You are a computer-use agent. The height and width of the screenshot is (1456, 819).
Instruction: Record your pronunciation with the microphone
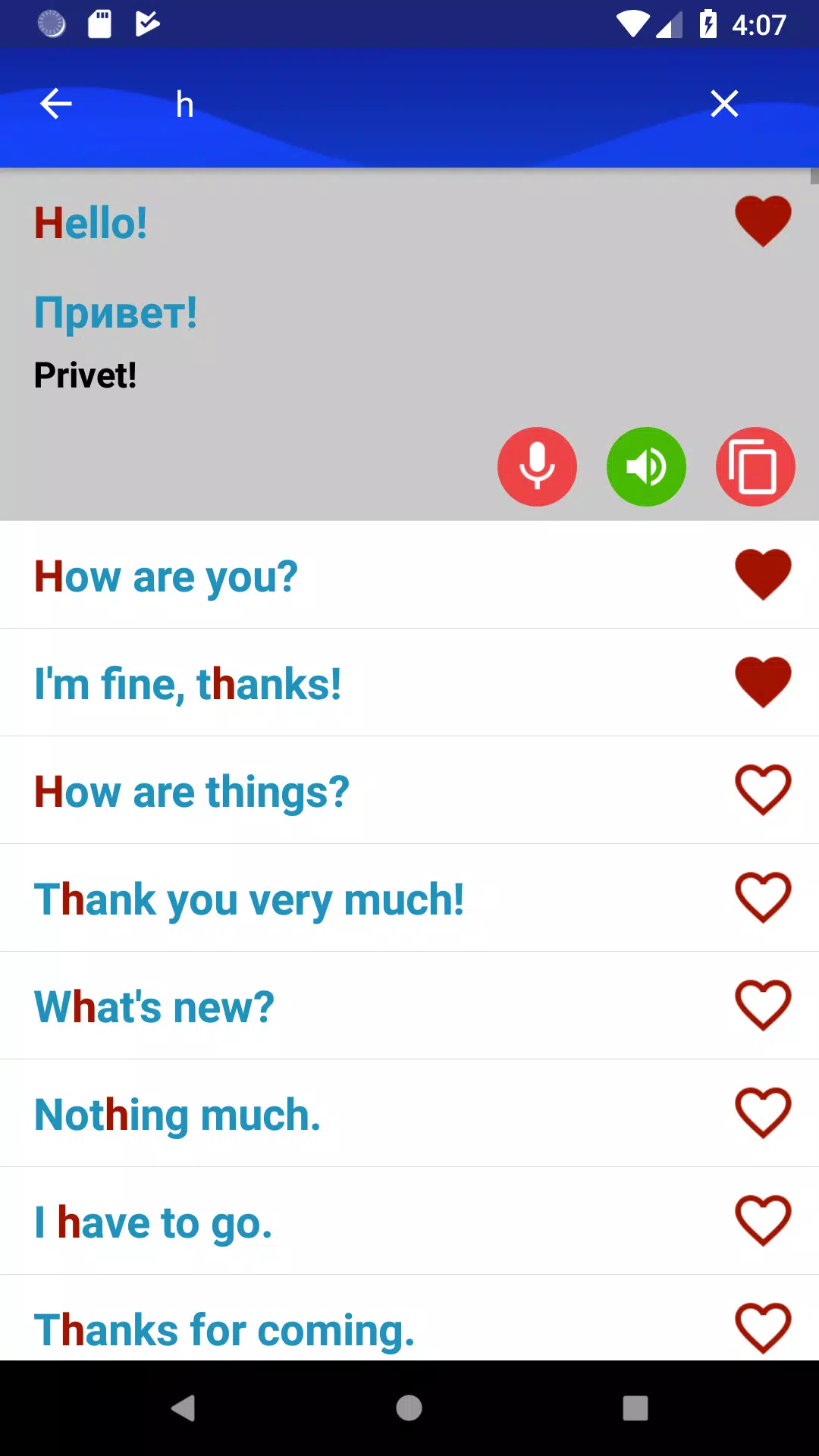coord(537,466)
